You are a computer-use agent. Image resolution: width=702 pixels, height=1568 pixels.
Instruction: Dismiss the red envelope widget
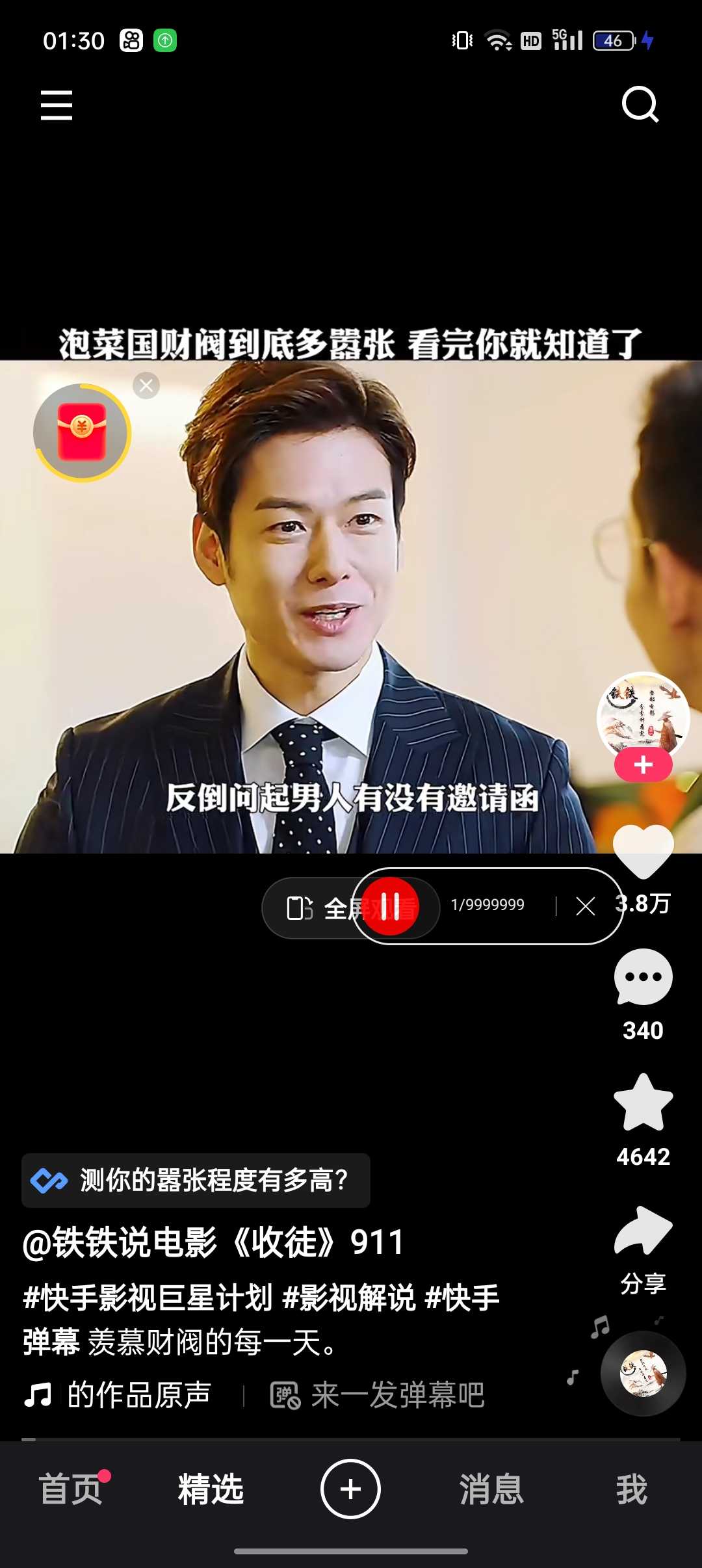click(146, 385)
